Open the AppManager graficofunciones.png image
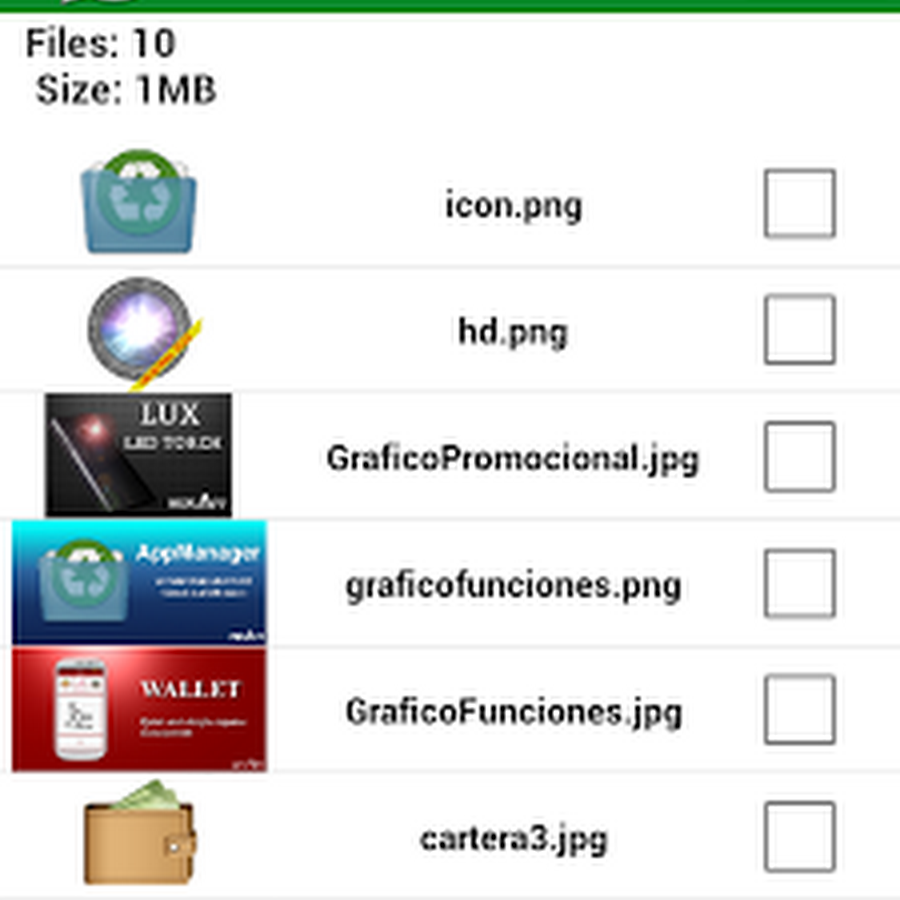This screenshot has width=900, height=900. 139,583
